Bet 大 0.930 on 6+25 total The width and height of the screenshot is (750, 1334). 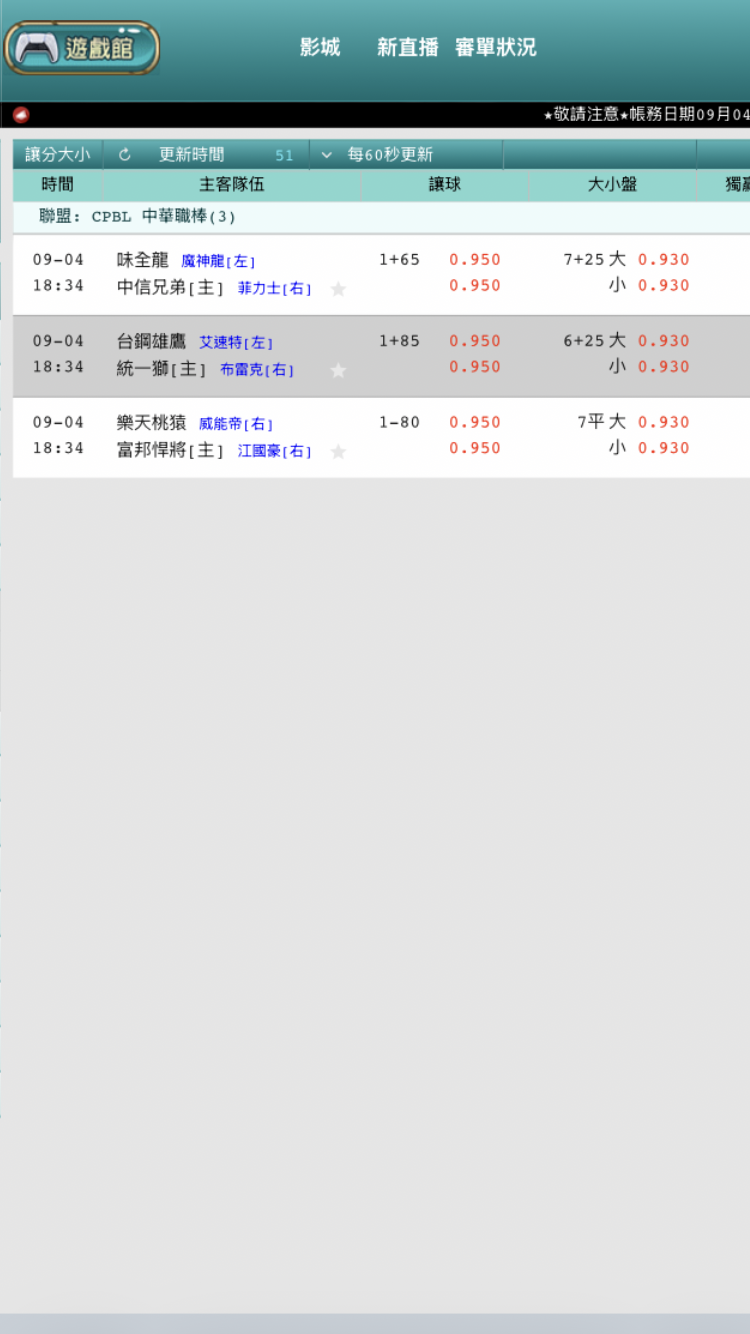pos(664,341)
